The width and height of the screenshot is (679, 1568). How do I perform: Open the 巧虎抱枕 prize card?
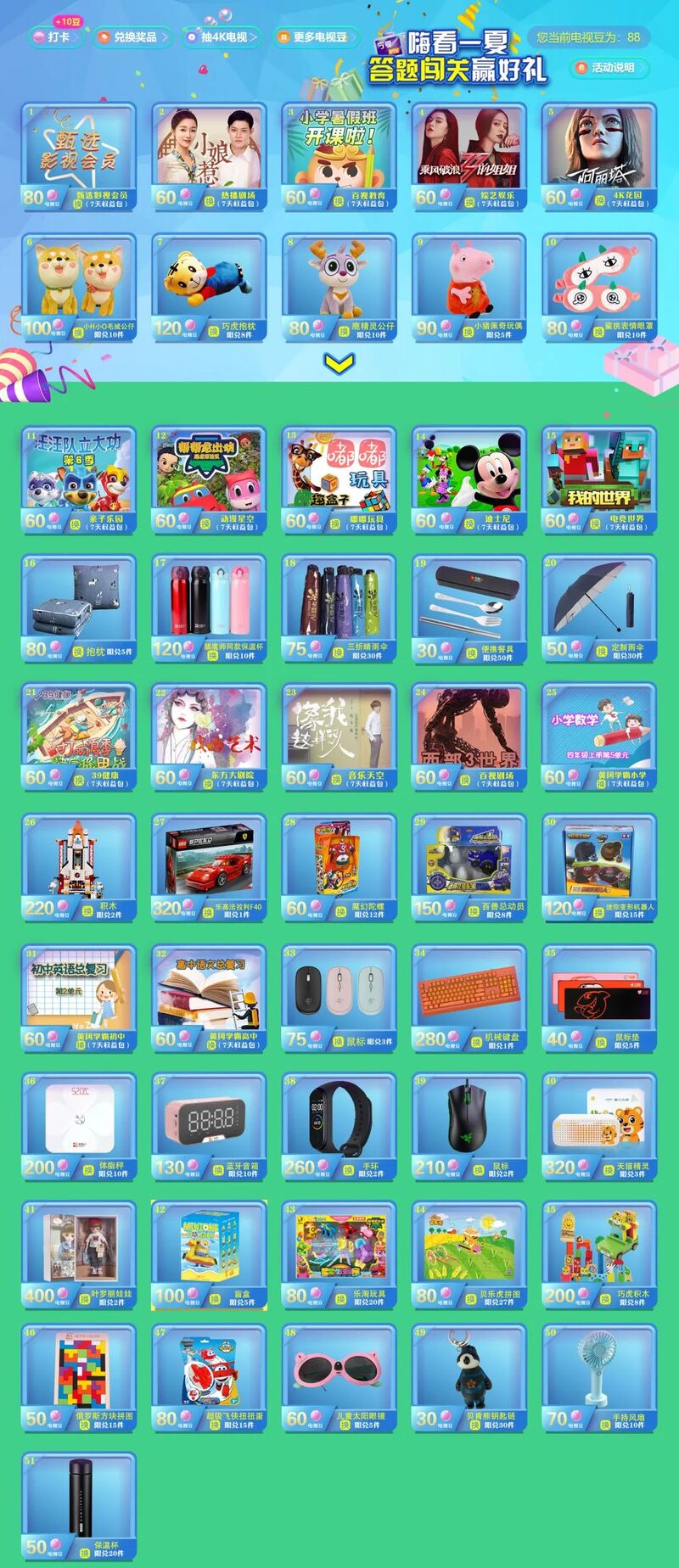(x=209, y=288)
